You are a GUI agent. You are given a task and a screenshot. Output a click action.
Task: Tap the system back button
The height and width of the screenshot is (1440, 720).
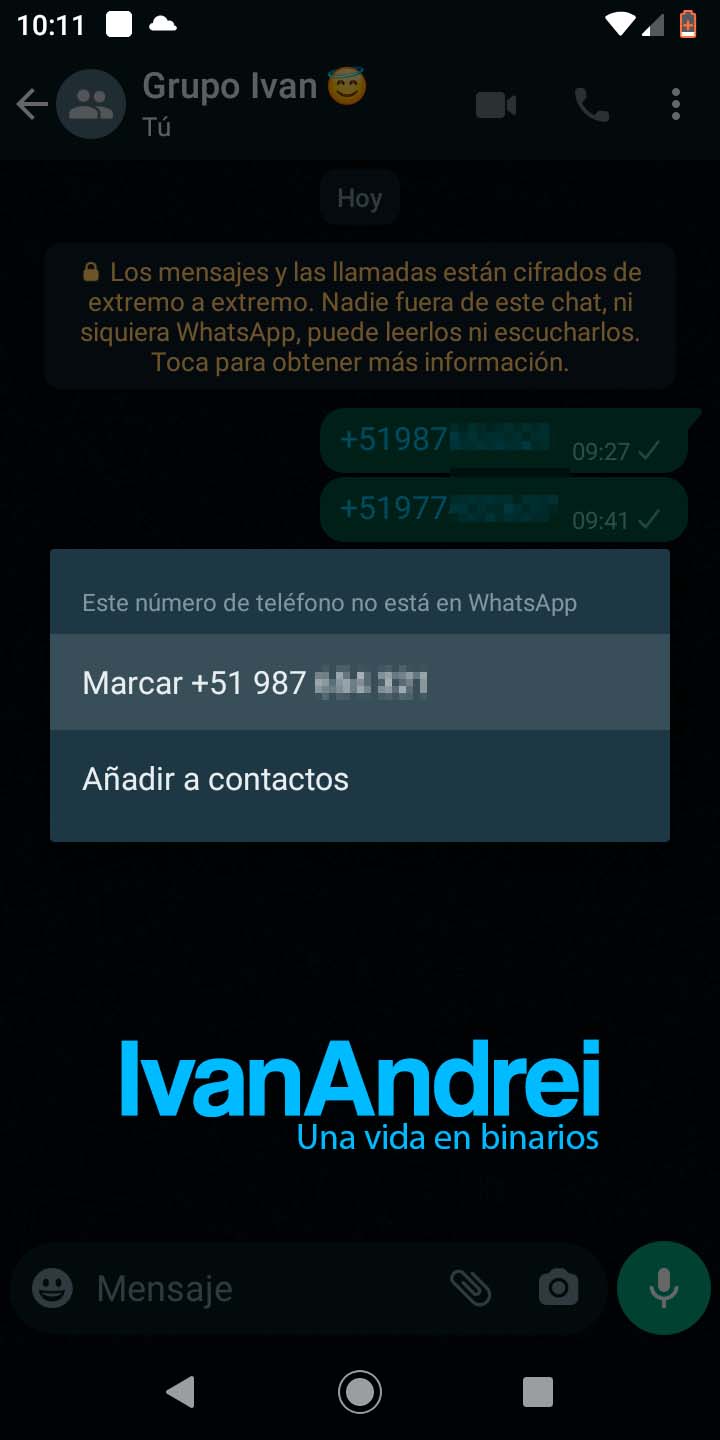pyautogui.click(x=180, y=1391)
